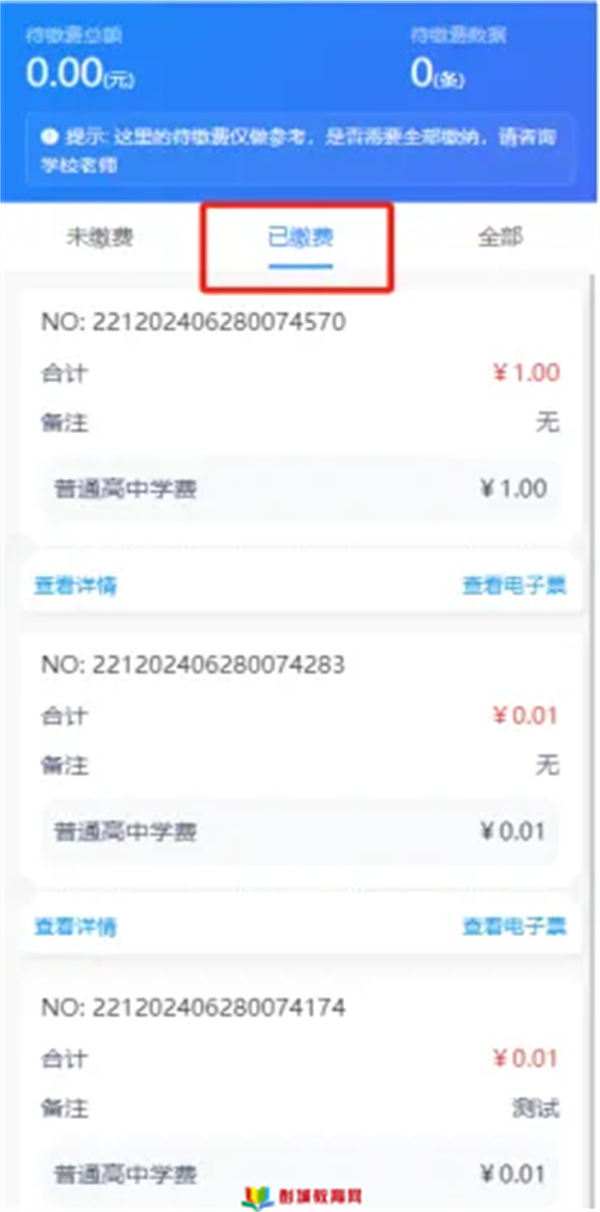View 查看详情 for order ending 074283
This screenshot has height=1212, width=600.
tap(75, 927)
